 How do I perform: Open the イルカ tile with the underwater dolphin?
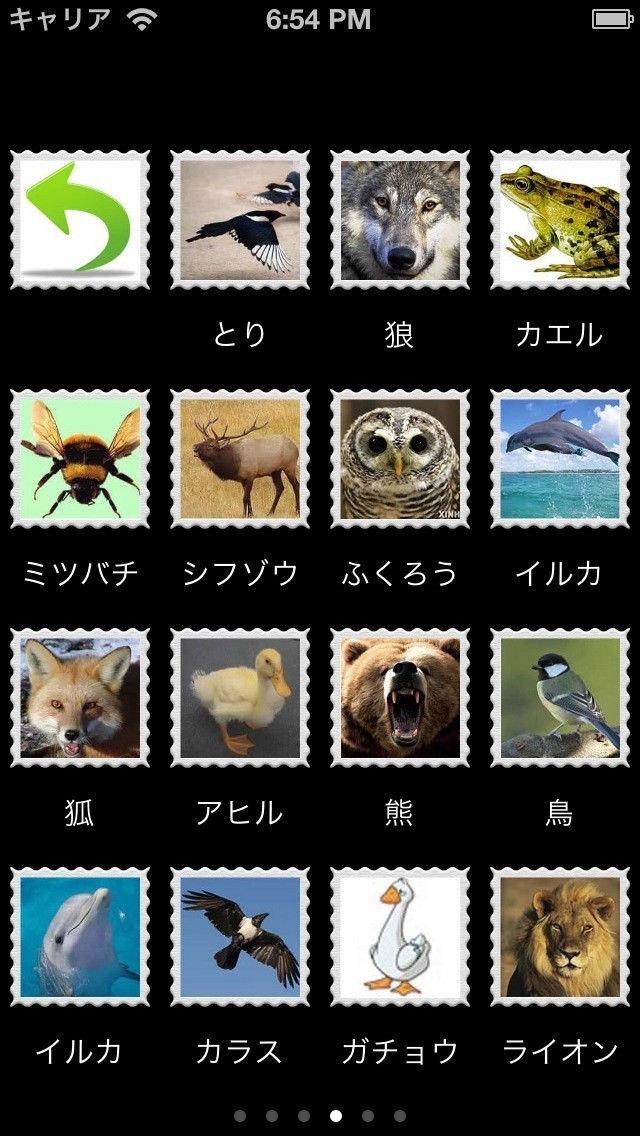coord(80,937)
